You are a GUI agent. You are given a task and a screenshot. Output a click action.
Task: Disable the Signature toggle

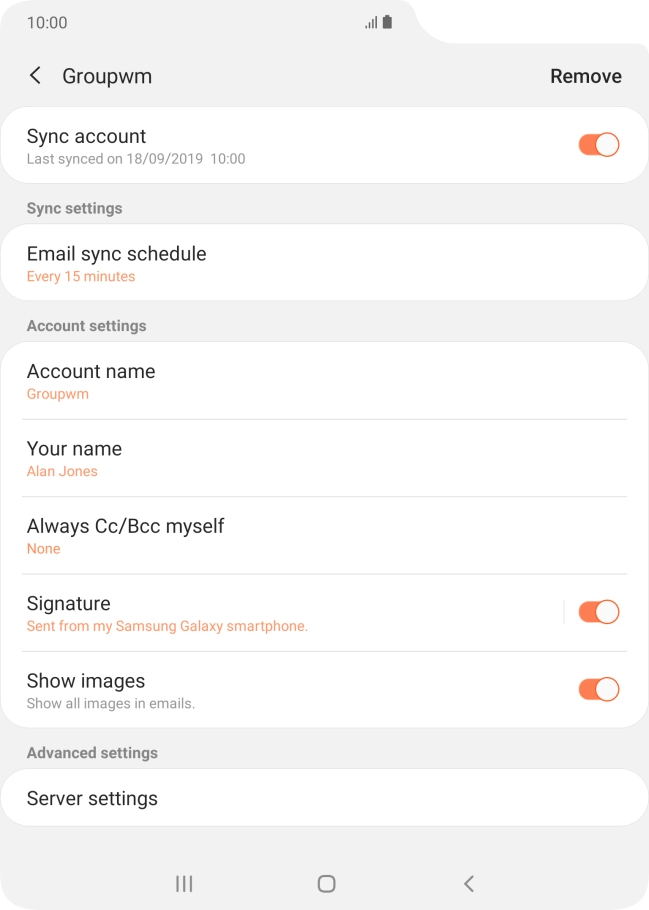[x=598, y=612]
